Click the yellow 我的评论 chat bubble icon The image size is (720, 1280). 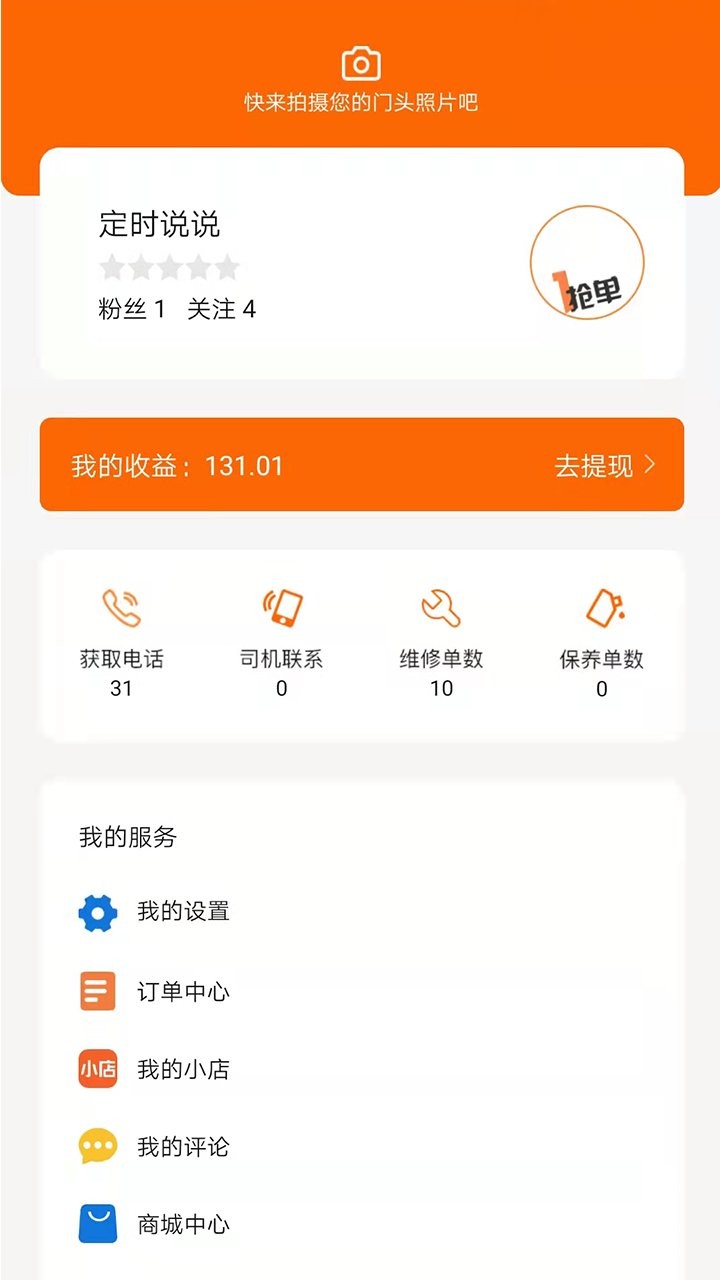pos(96,1146)
